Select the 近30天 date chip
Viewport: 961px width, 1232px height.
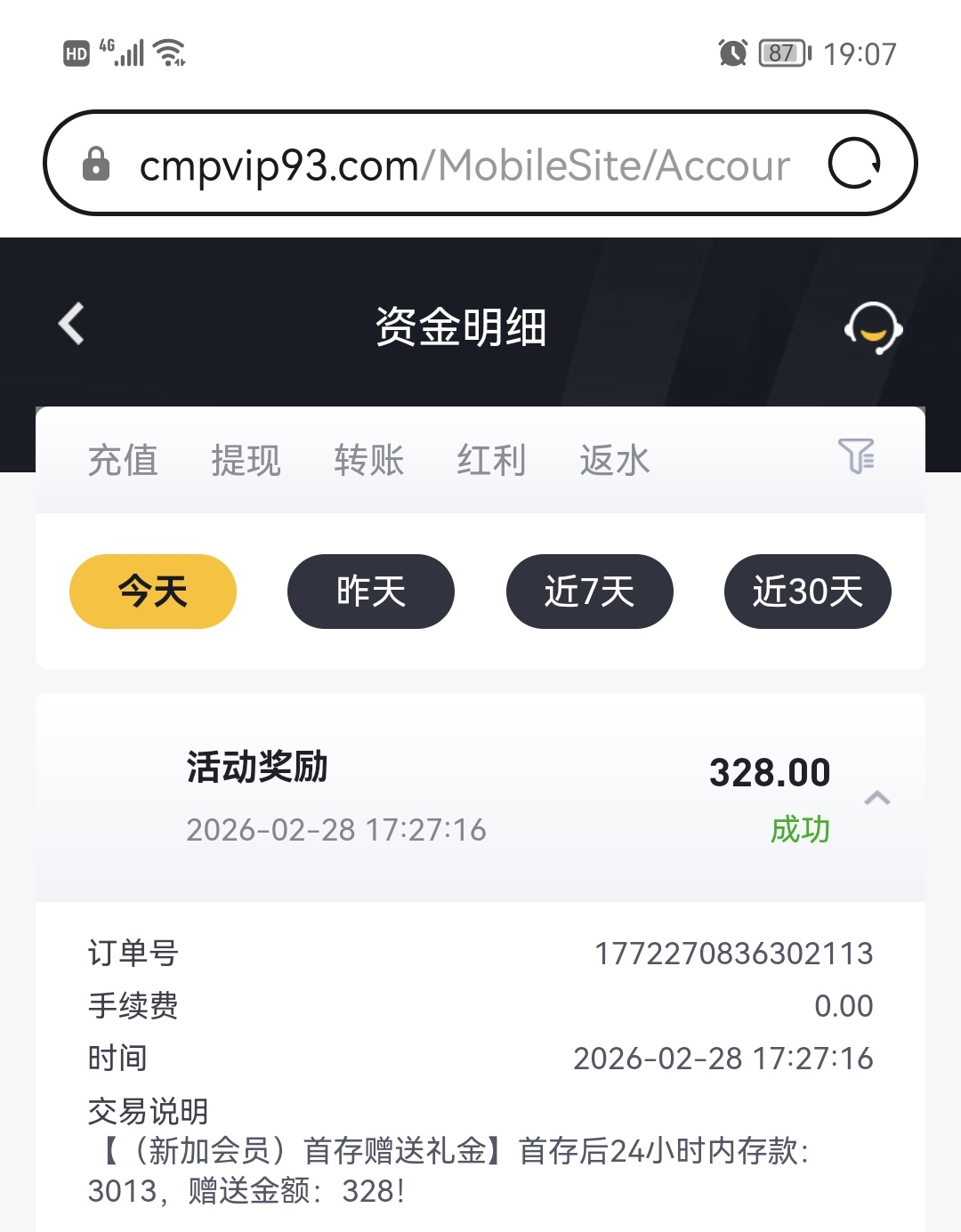coord(808,592)
